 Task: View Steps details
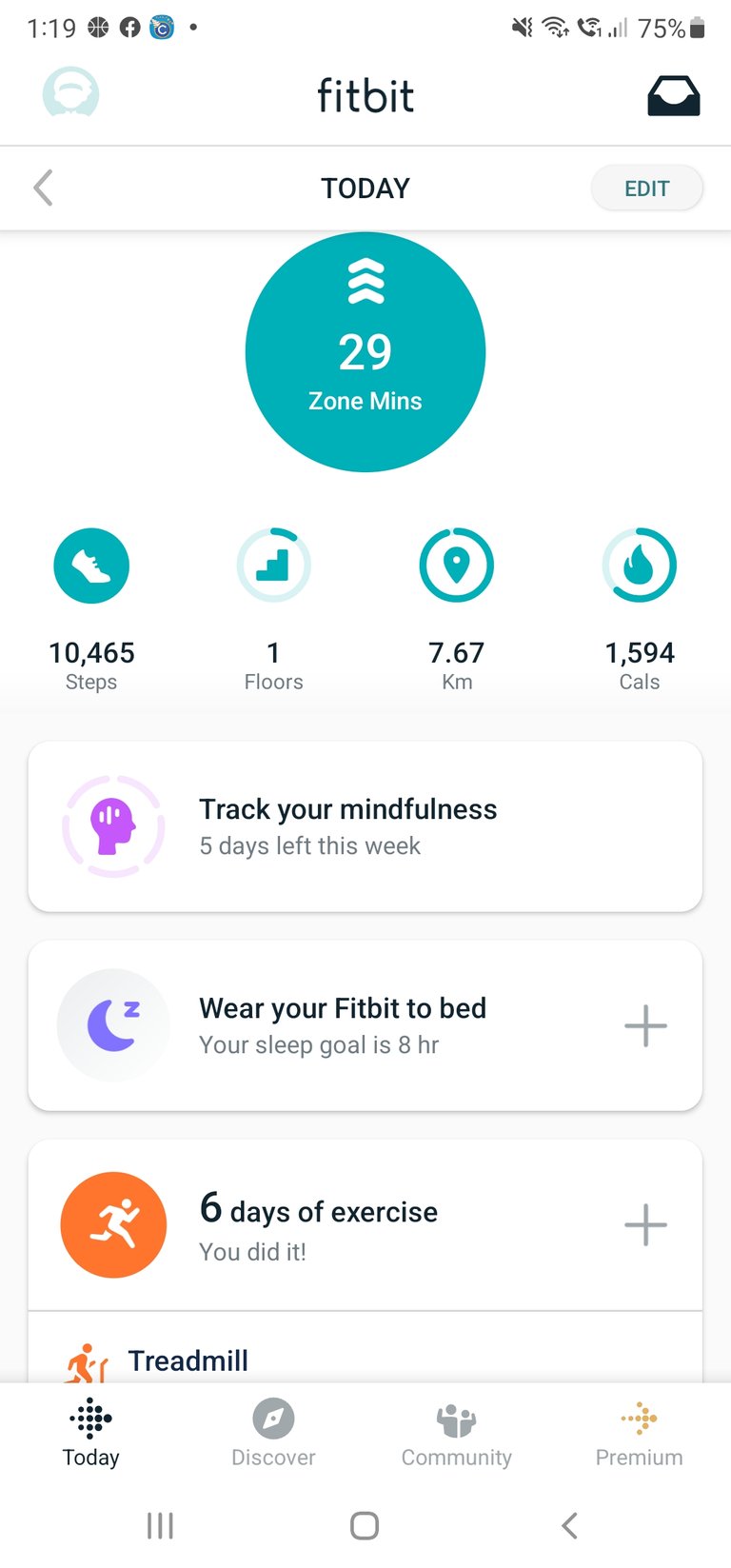point(91,609)
